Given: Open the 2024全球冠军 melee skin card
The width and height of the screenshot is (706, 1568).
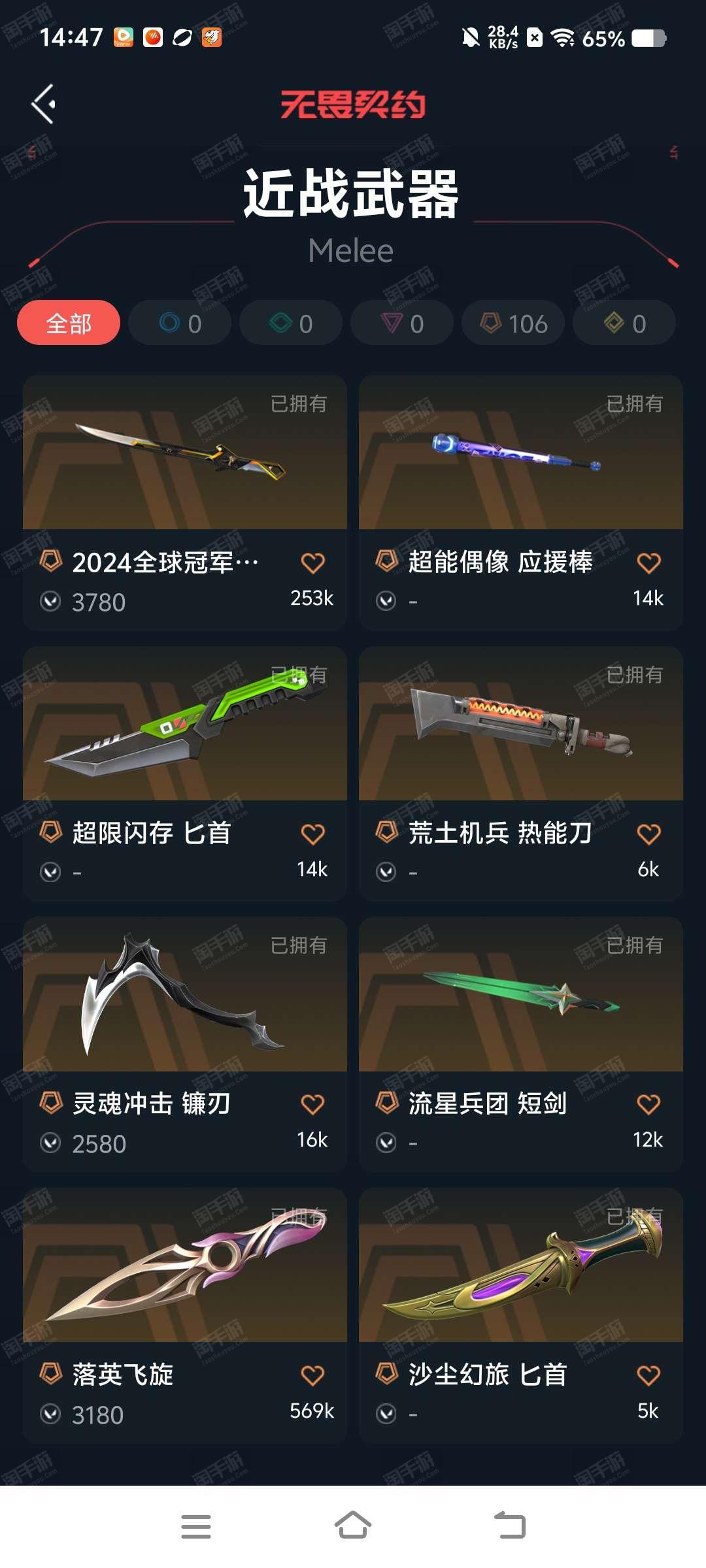Looking at the screenshot, I should 185,502.
